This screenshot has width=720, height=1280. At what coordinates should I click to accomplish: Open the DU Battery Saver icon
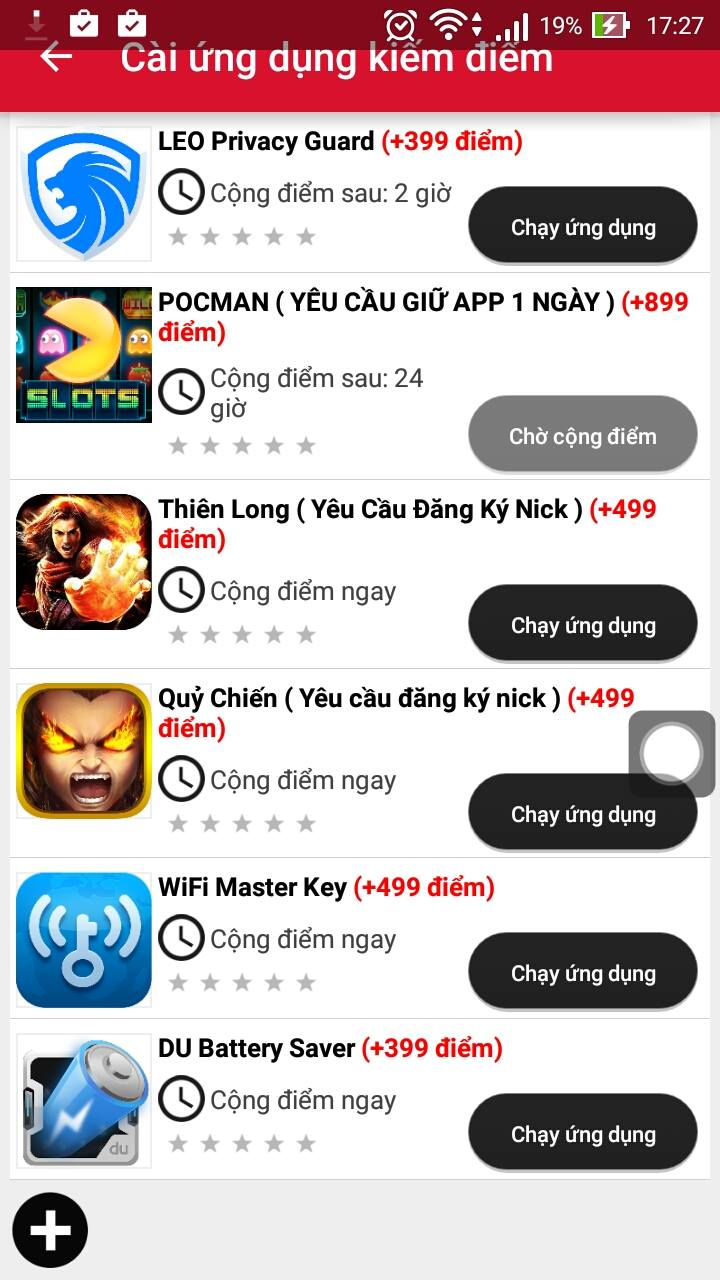click(84, 1101)
